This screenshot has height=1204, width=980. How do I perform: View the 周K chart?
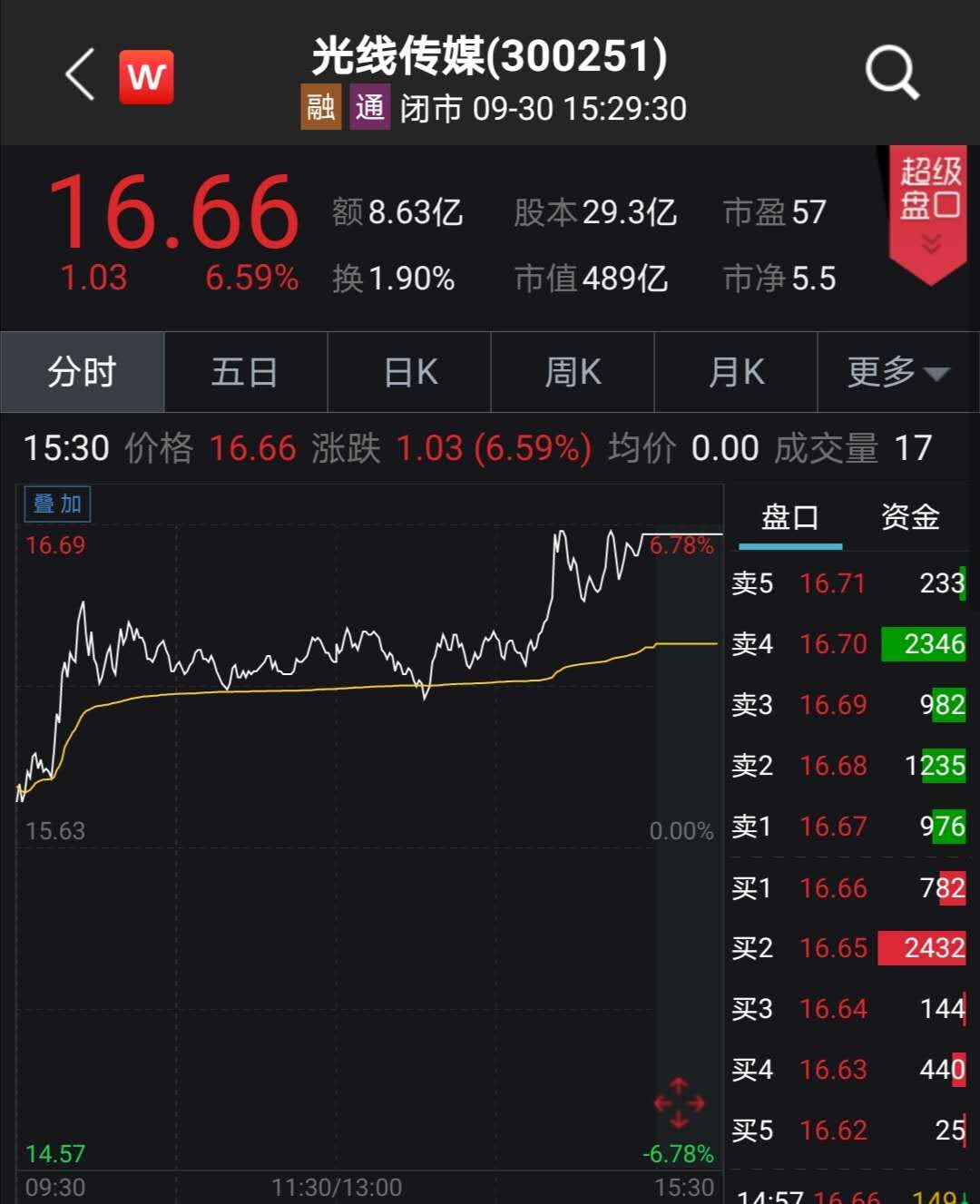point(573,372)
